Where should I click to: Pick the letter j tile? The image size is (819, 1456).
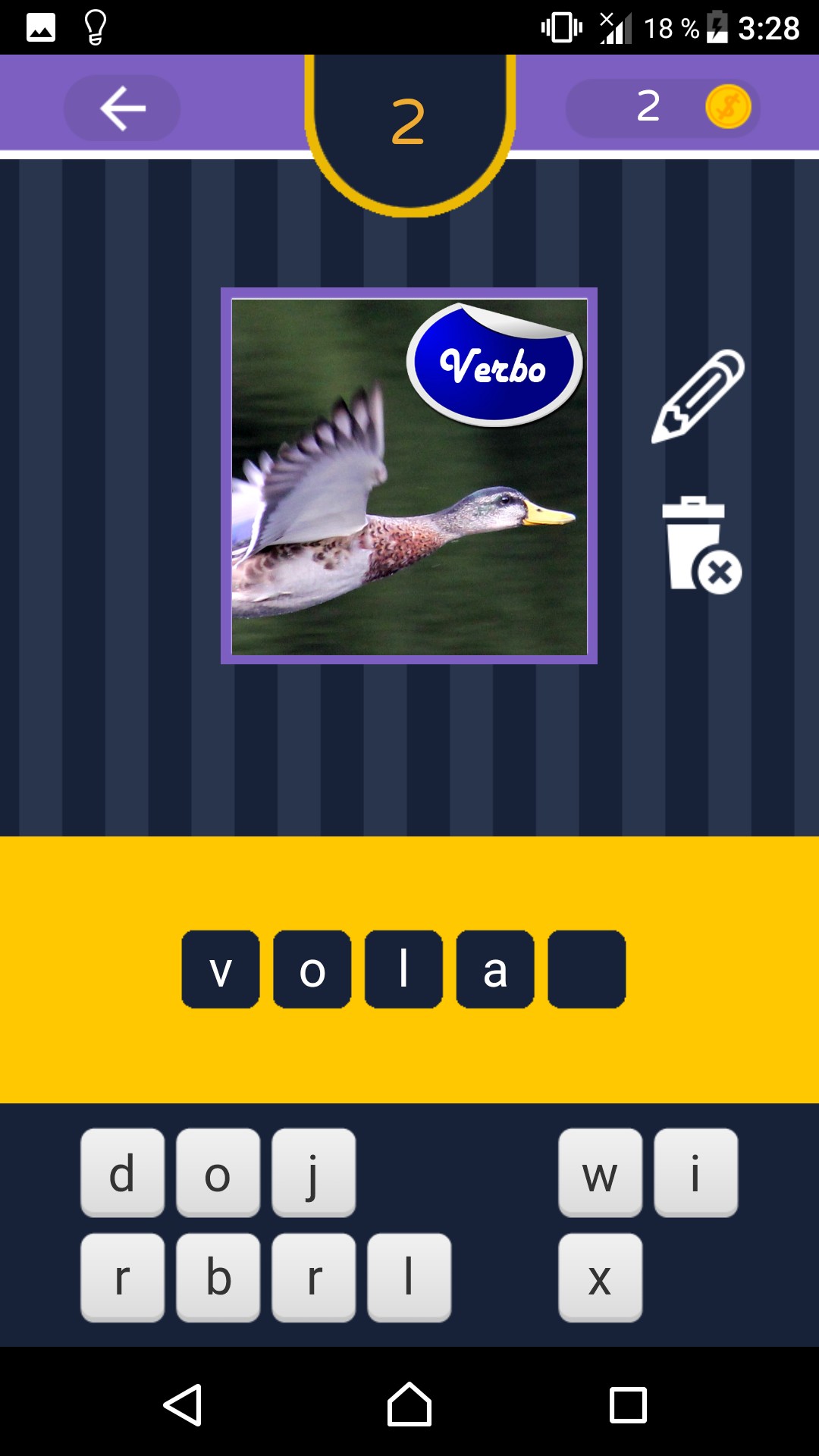(314, 1172)
